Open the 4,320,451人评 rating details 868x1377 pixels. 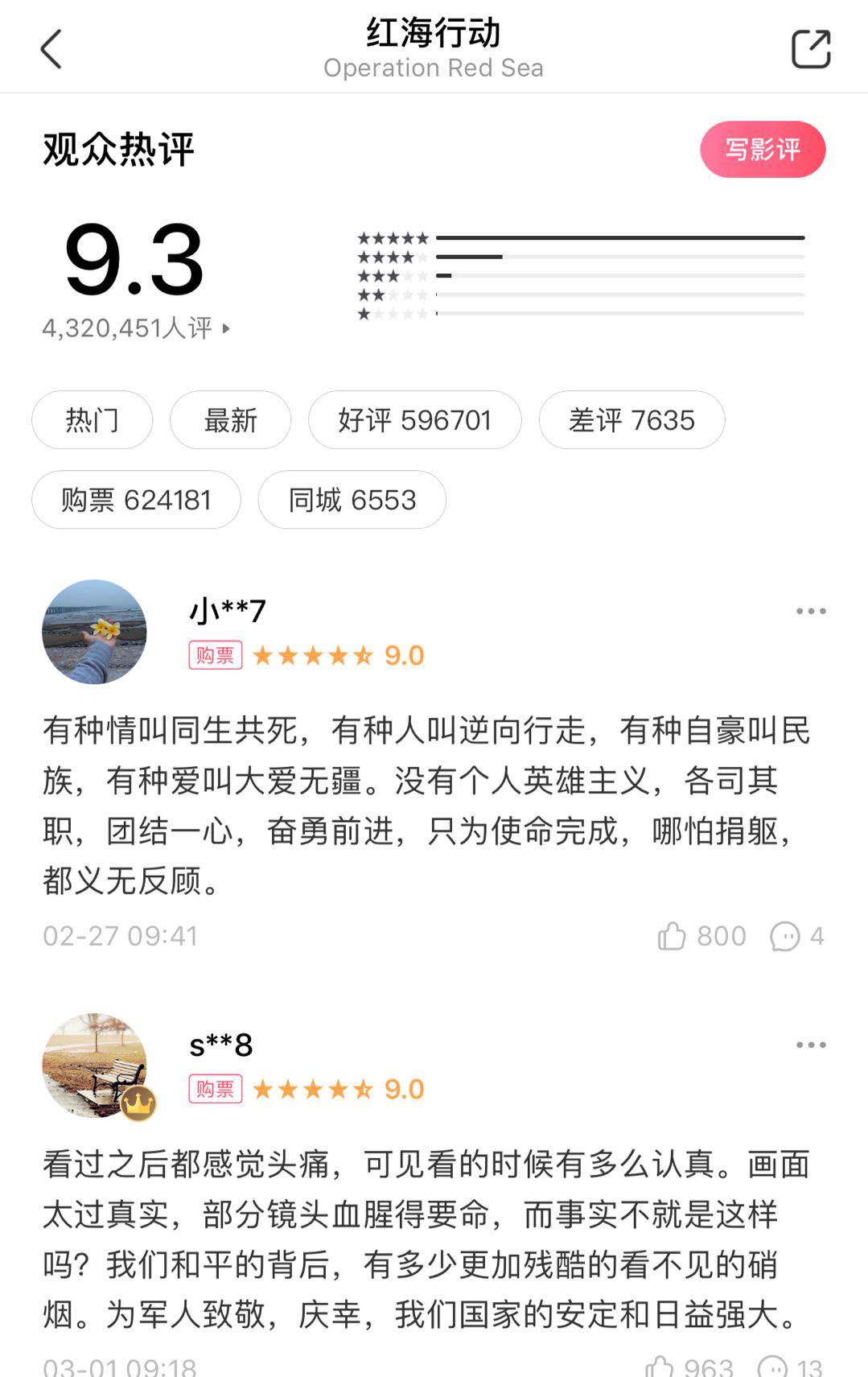[x=135, y=328]
